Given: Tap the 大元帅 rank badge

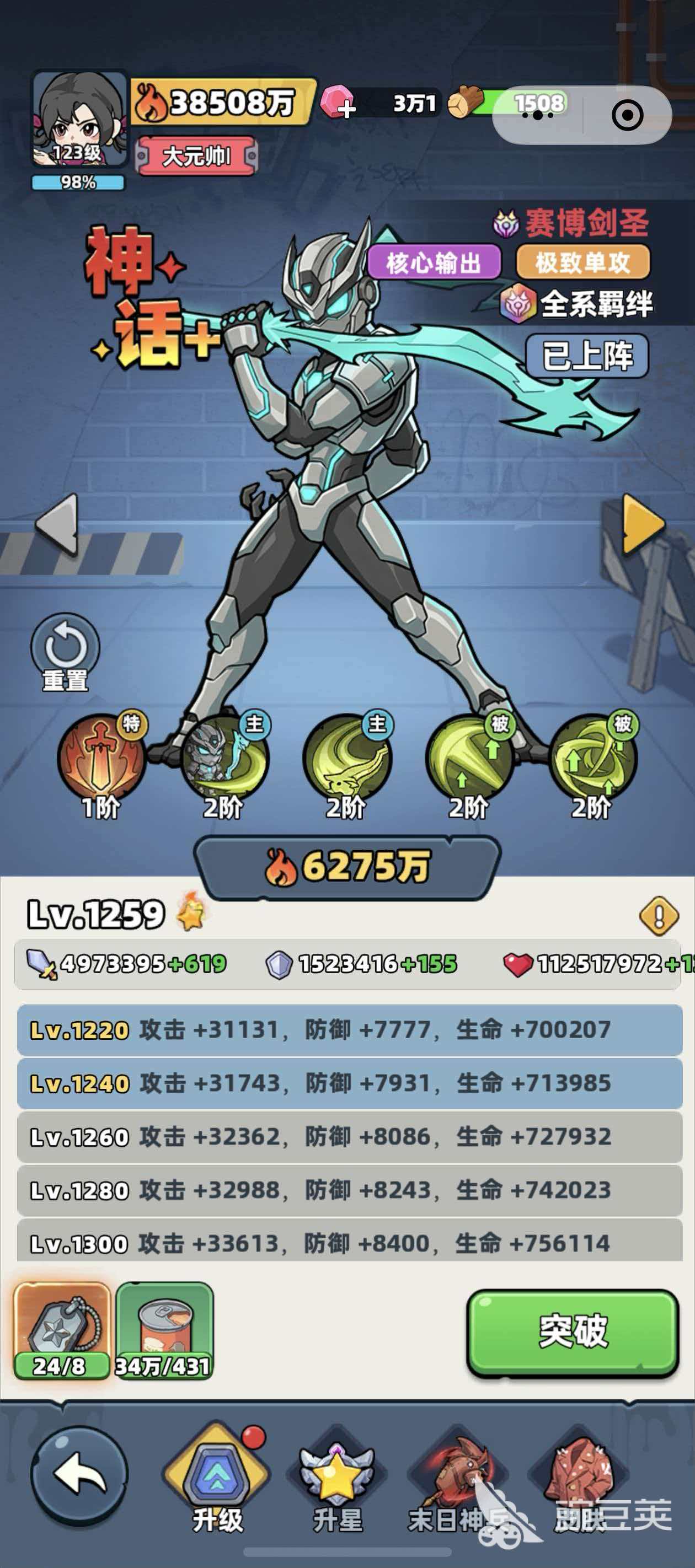Looking at the screenshot, I should (x=196, y=157).
